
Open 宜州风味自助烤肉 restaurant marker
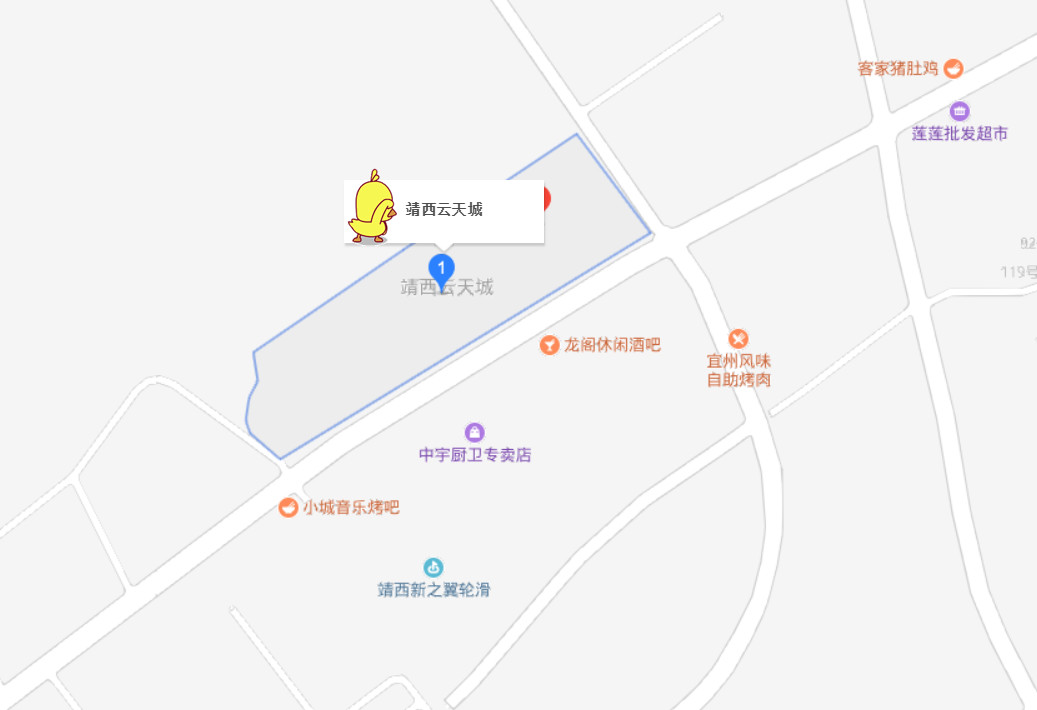(x=738, y=339)
